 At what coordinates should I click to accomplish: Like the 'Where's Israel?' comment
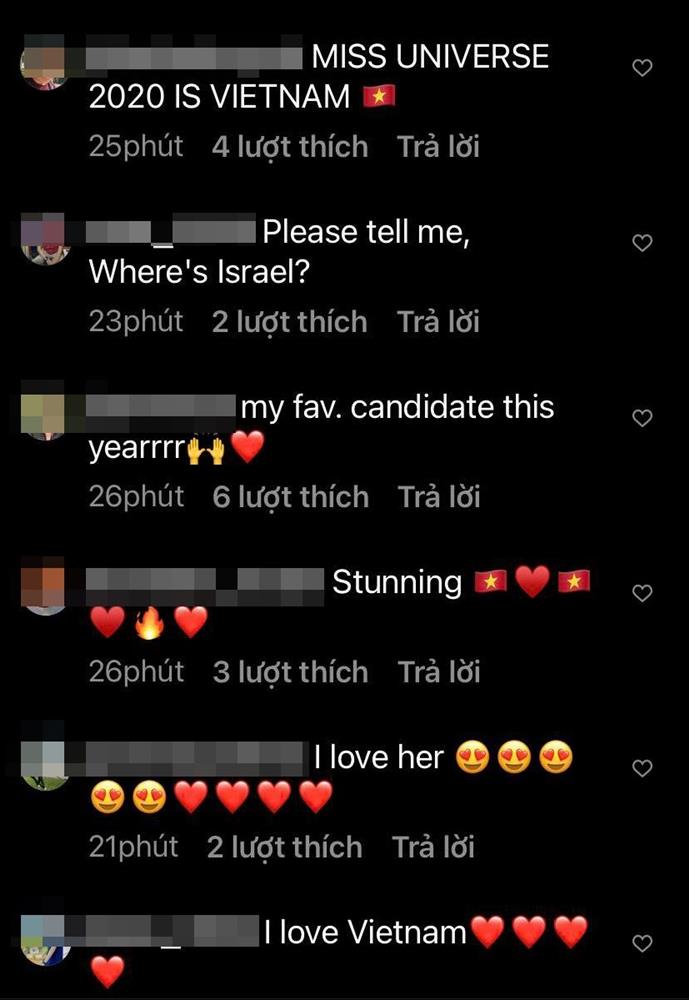coord(644,243)
